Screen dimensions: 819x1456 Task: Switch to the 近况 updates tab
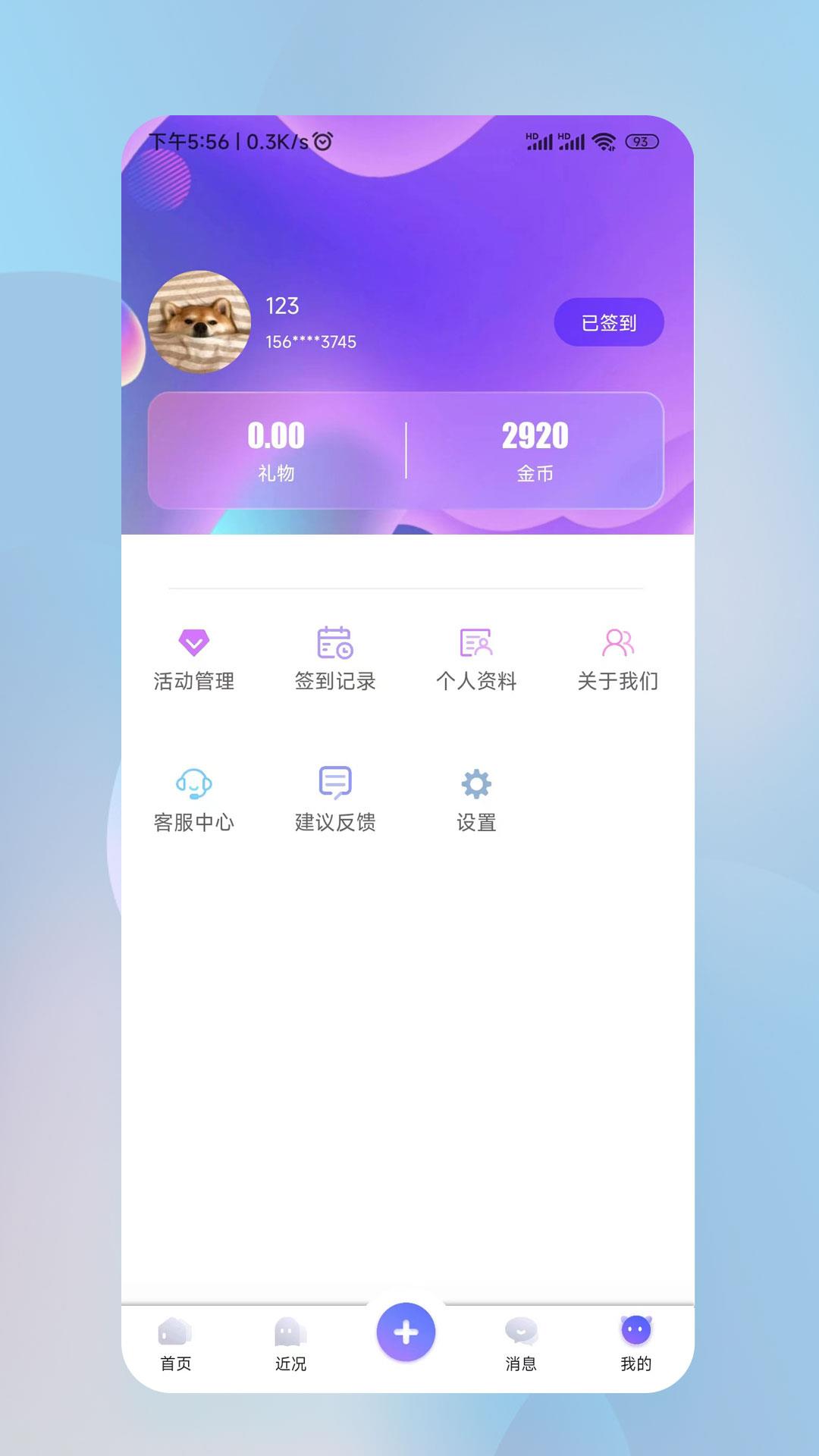[290, 1344]
